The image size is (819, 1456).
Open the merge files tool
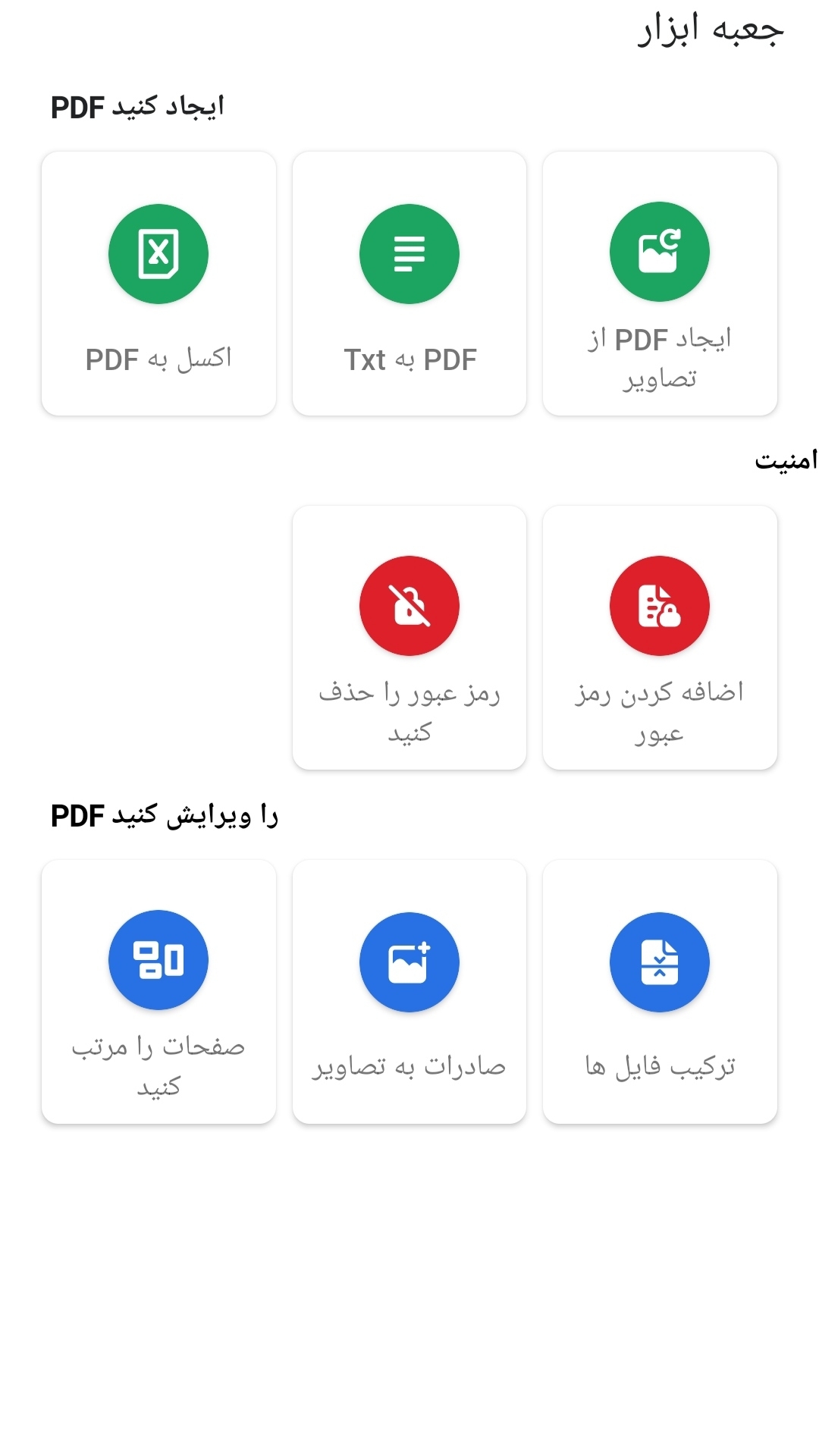[660, 992]
